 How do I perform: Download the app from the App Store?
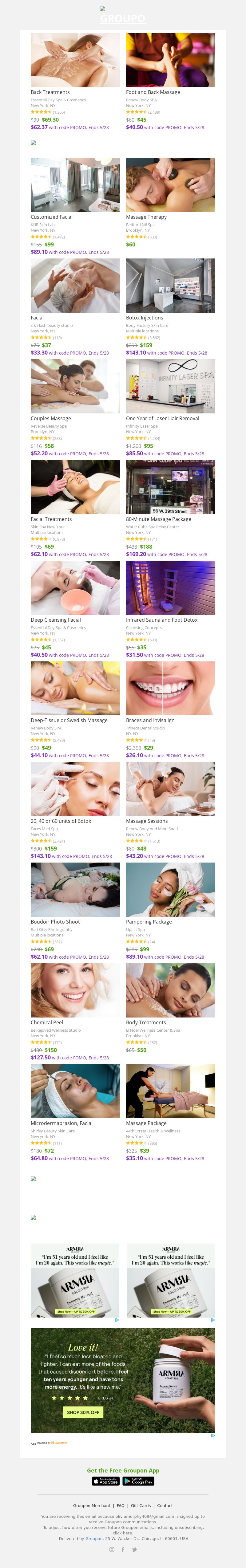pyautogui.click(x=106, y=1481)
